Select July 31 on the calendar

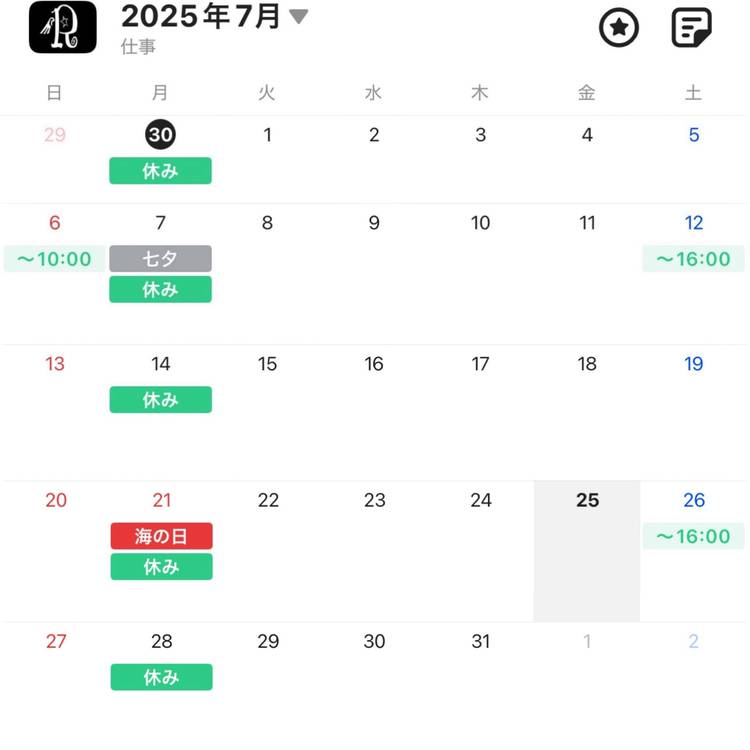pos(480,641)
